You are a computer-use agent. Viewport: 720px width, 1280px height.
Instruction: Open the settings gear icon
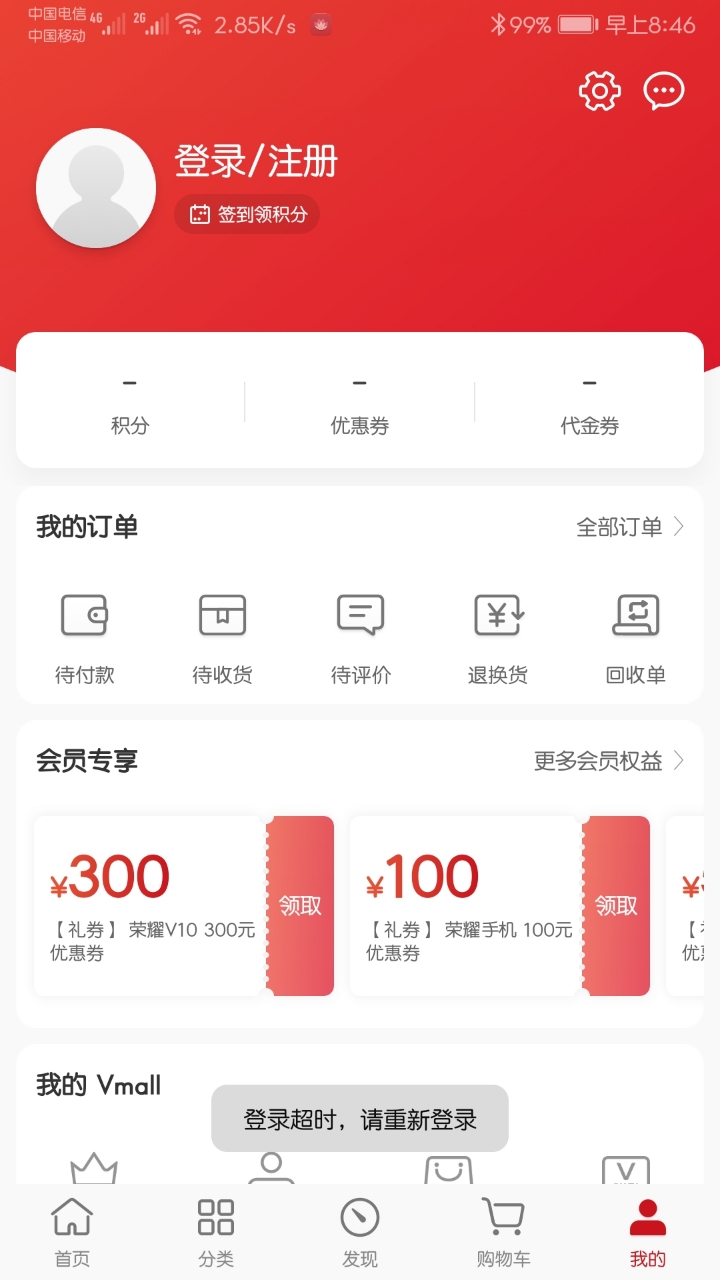pos(600,92)
